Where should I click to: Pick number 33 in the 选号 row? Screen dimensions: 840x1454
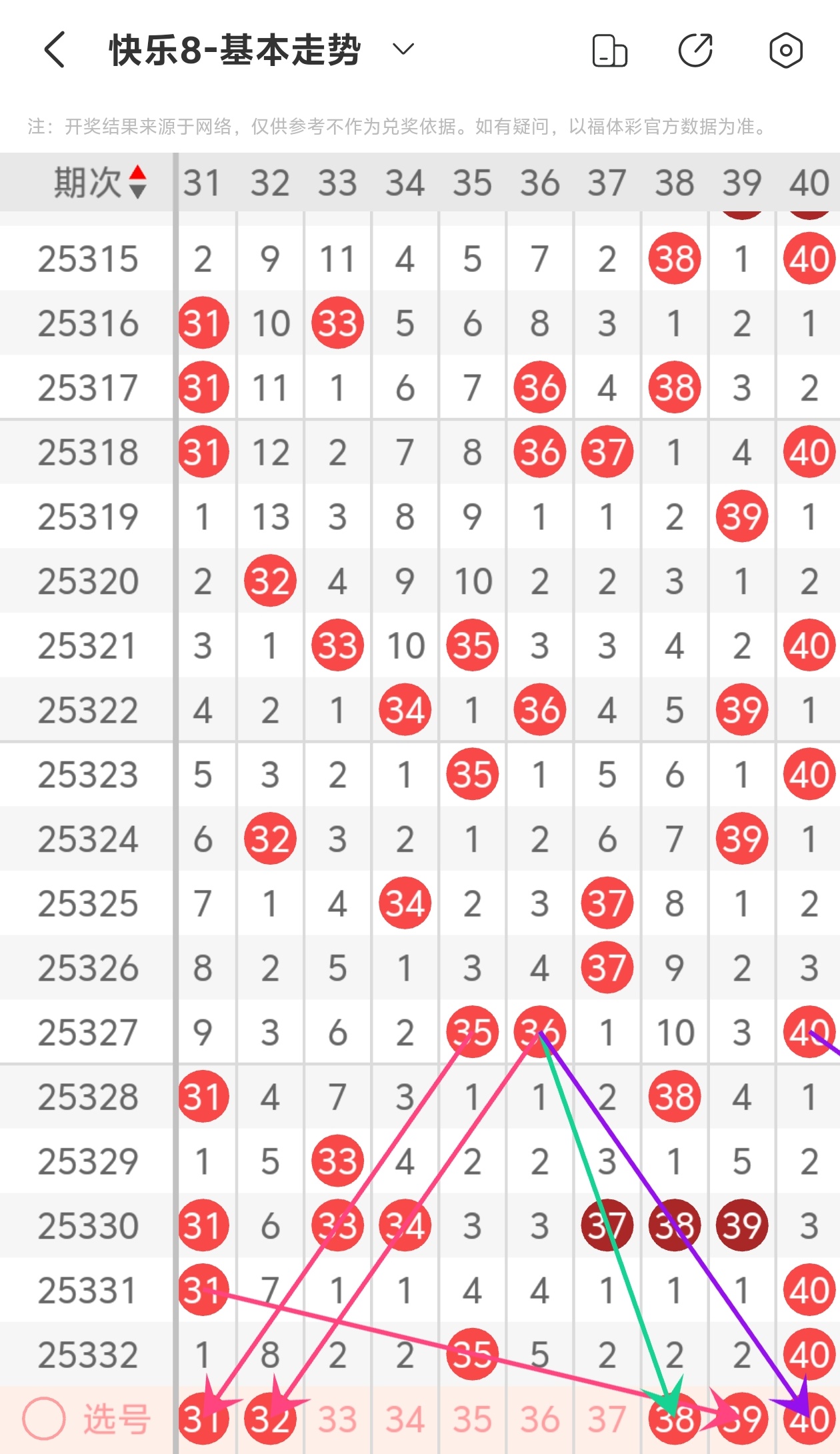click(337, 1419)
